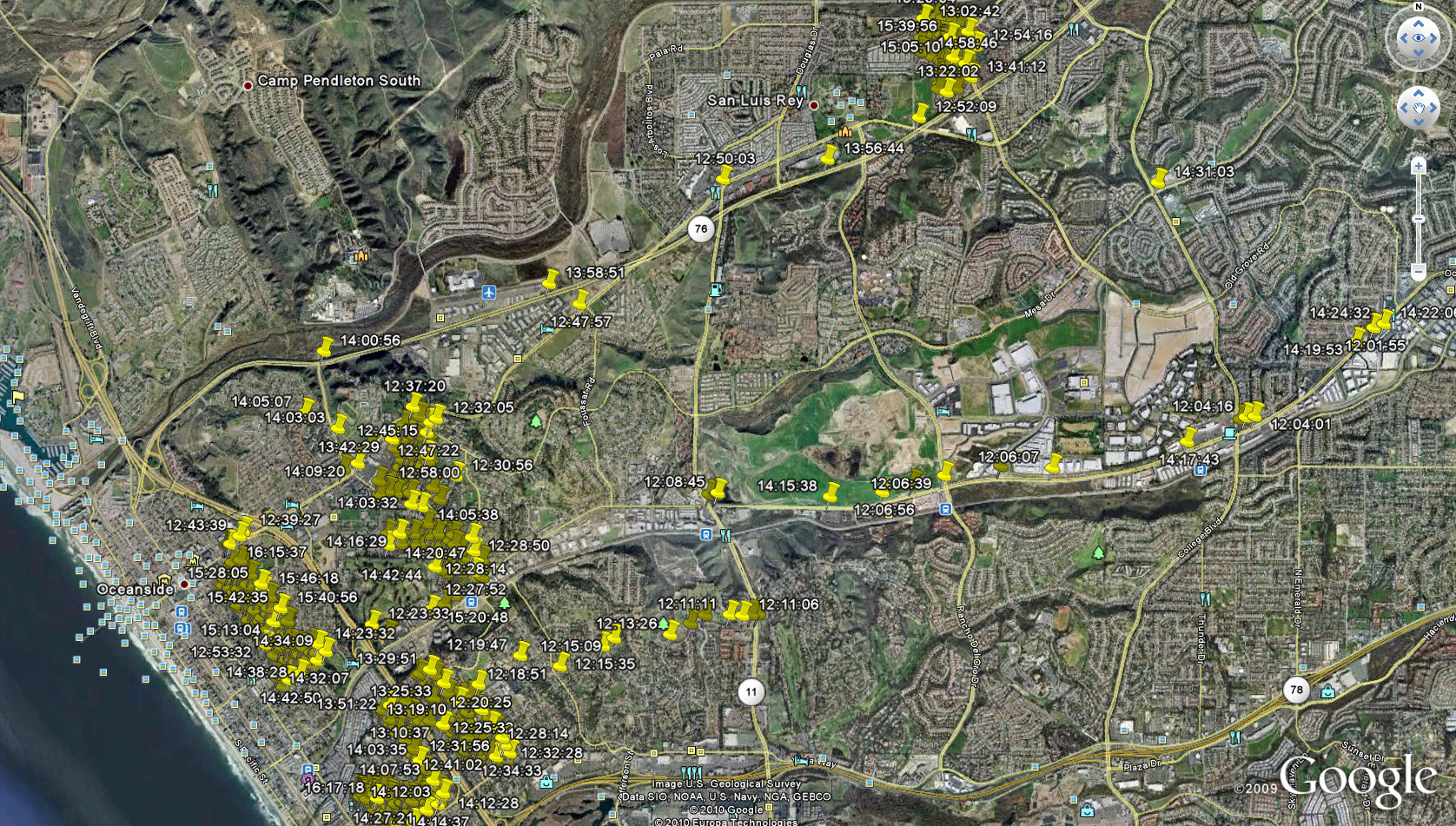This screenshot has width=1456, height=826.
Task: Reset north using the N compass marker
Action: 1418,7
